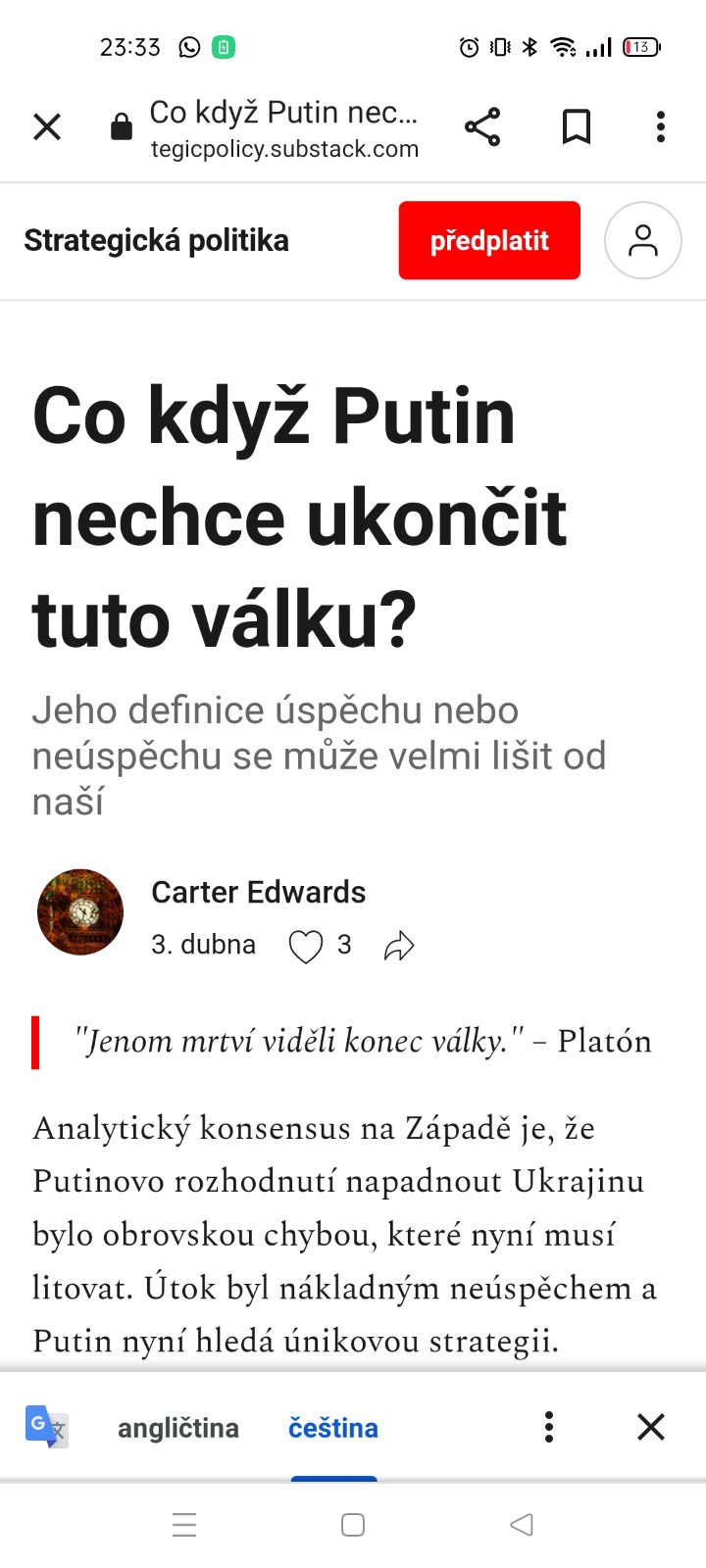This screenshot has height=1568, width=706.
Task: Open translate bar options menu
Action: click(x=549, y=1427)
